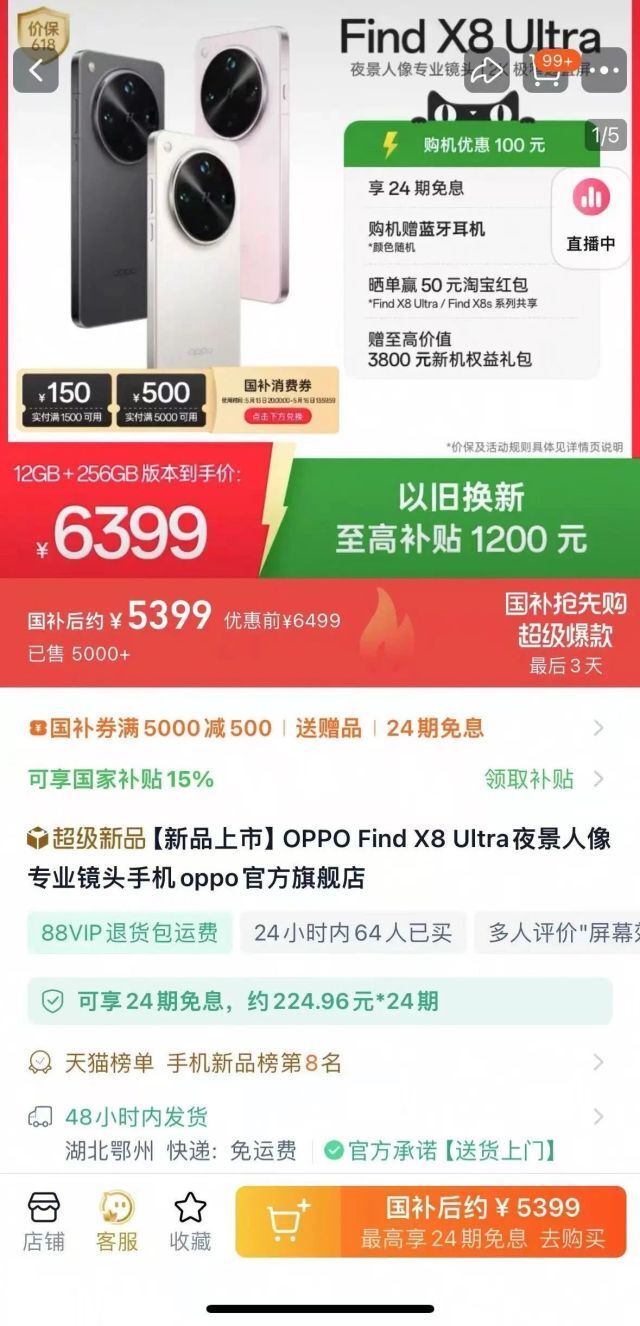Go back using the back arrow
Image resolution: width=640 pixels, height=1326 pixels.
pos(36,70)
